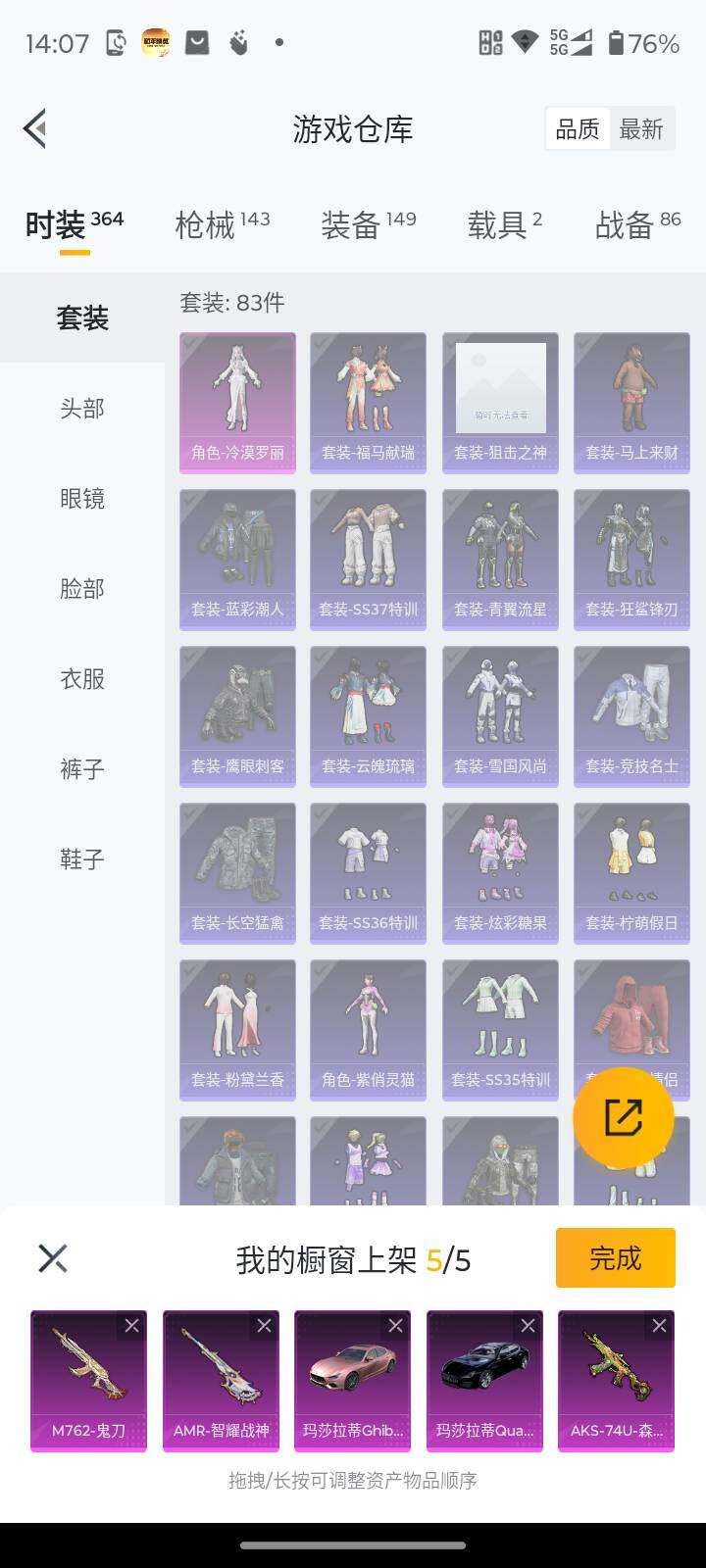Show the 鞋子 category

pyautogui.click(x=82, y=858)
